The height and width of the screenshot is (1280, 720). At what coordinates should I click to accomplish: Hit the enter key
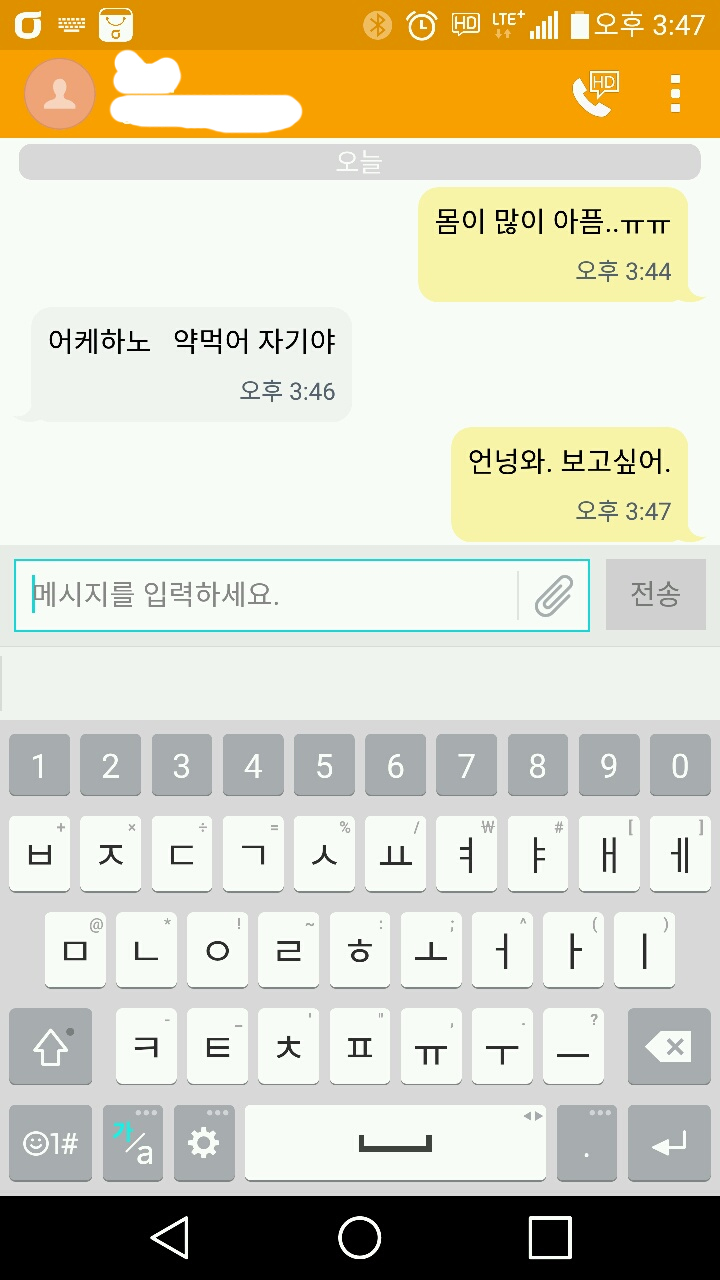[669, 1143]
